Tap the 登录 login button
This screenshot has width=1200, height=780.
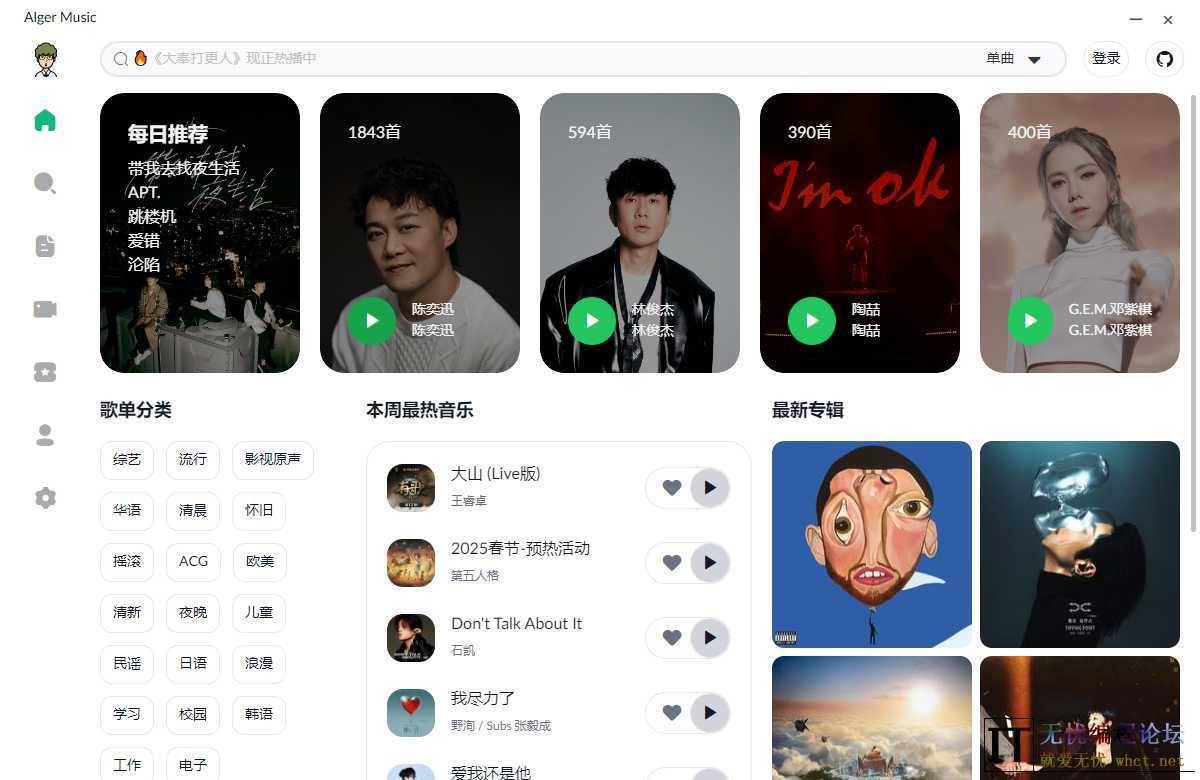coord(1106,59)
